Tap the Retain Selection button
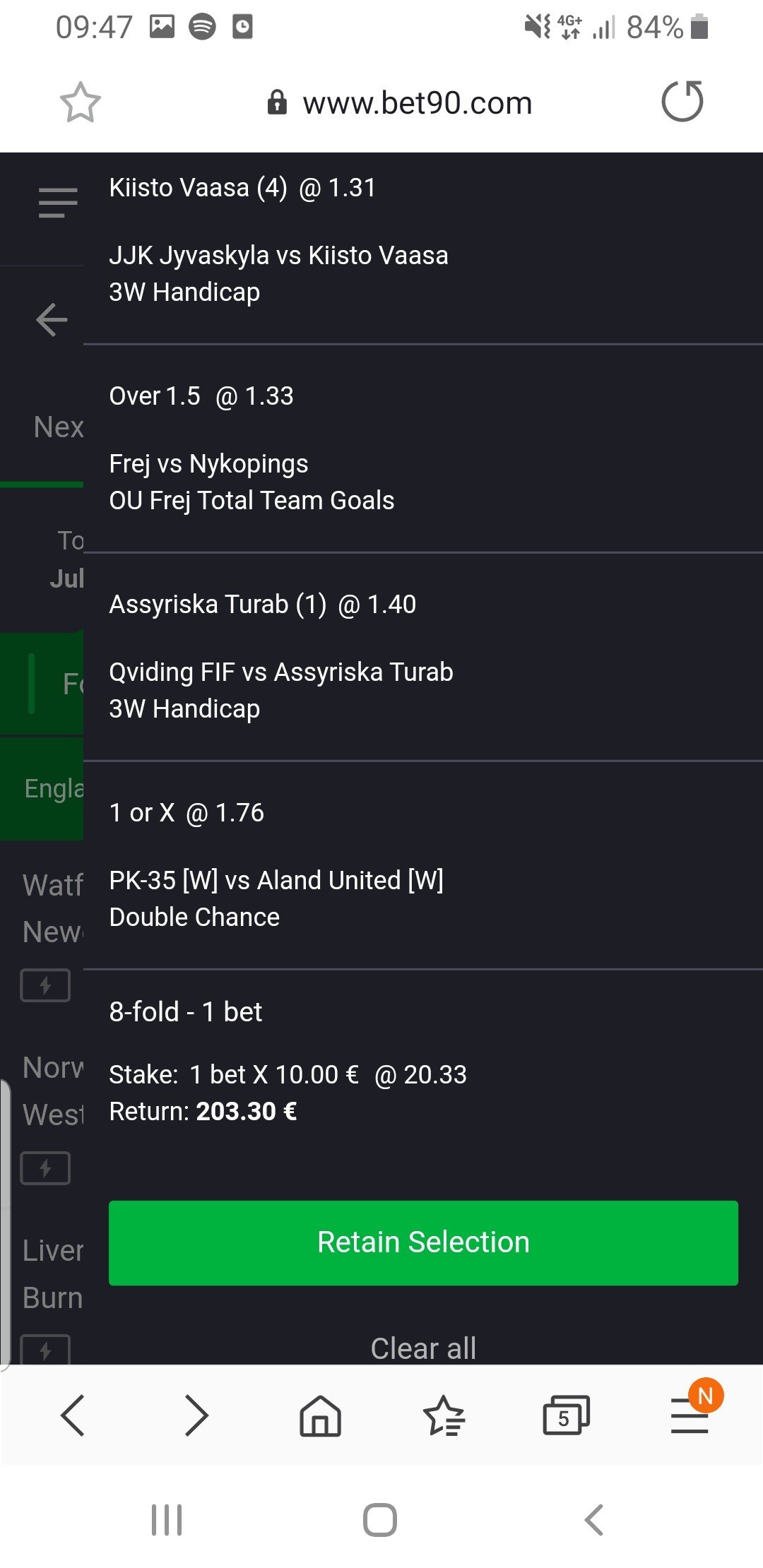Viewport: 763px width, 1568px height. pyautogui.click(x=423, y=1242)
